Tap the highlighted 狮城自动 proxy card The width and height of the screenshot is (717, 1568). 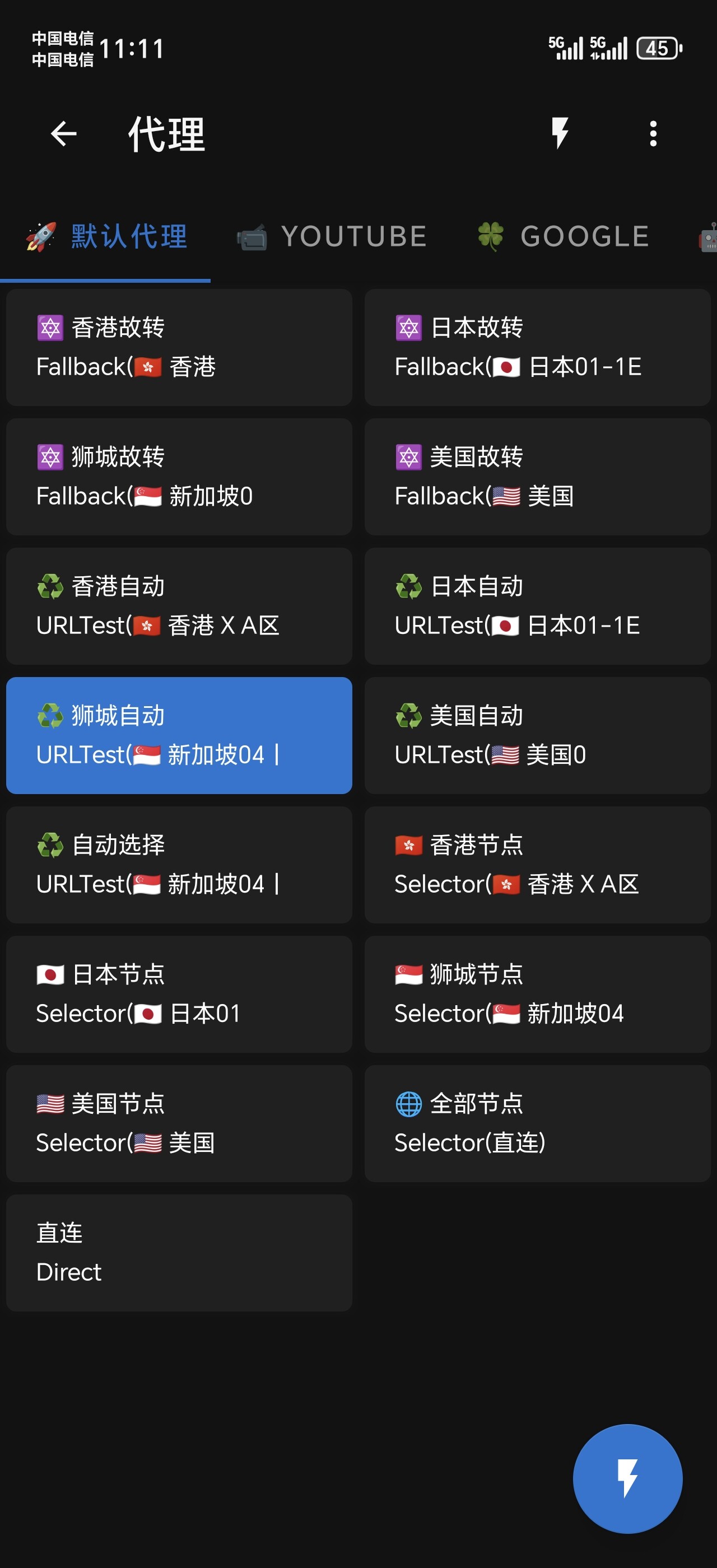pos(179,735)
